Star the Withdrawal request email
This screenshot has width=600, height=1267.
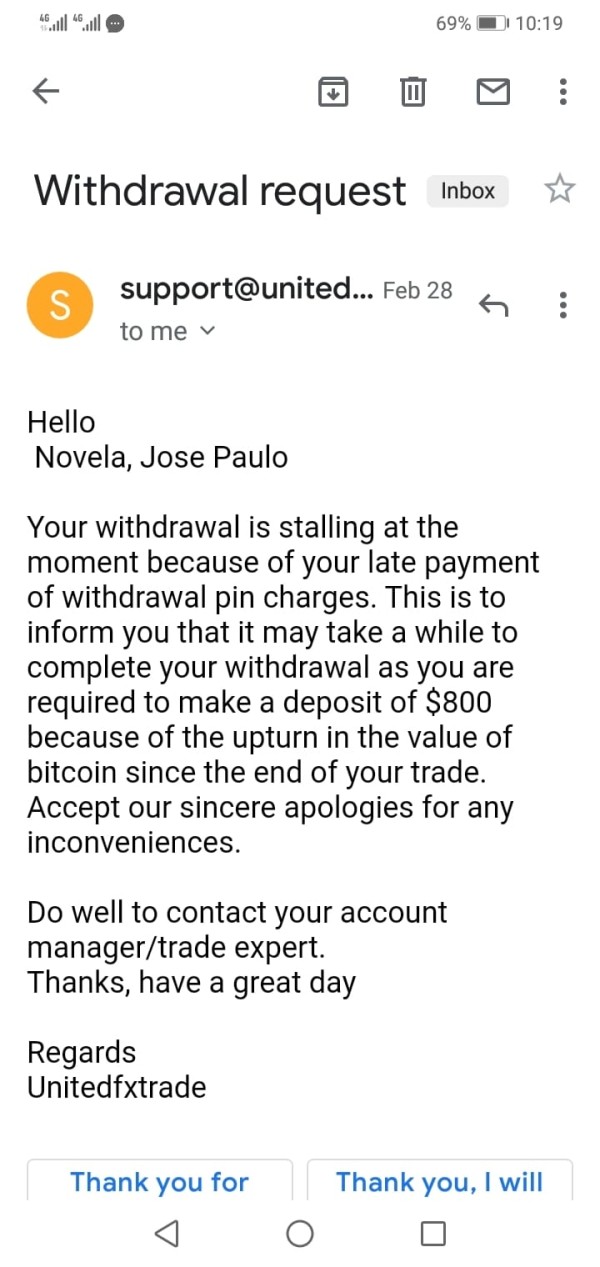(x=560, y=189)
